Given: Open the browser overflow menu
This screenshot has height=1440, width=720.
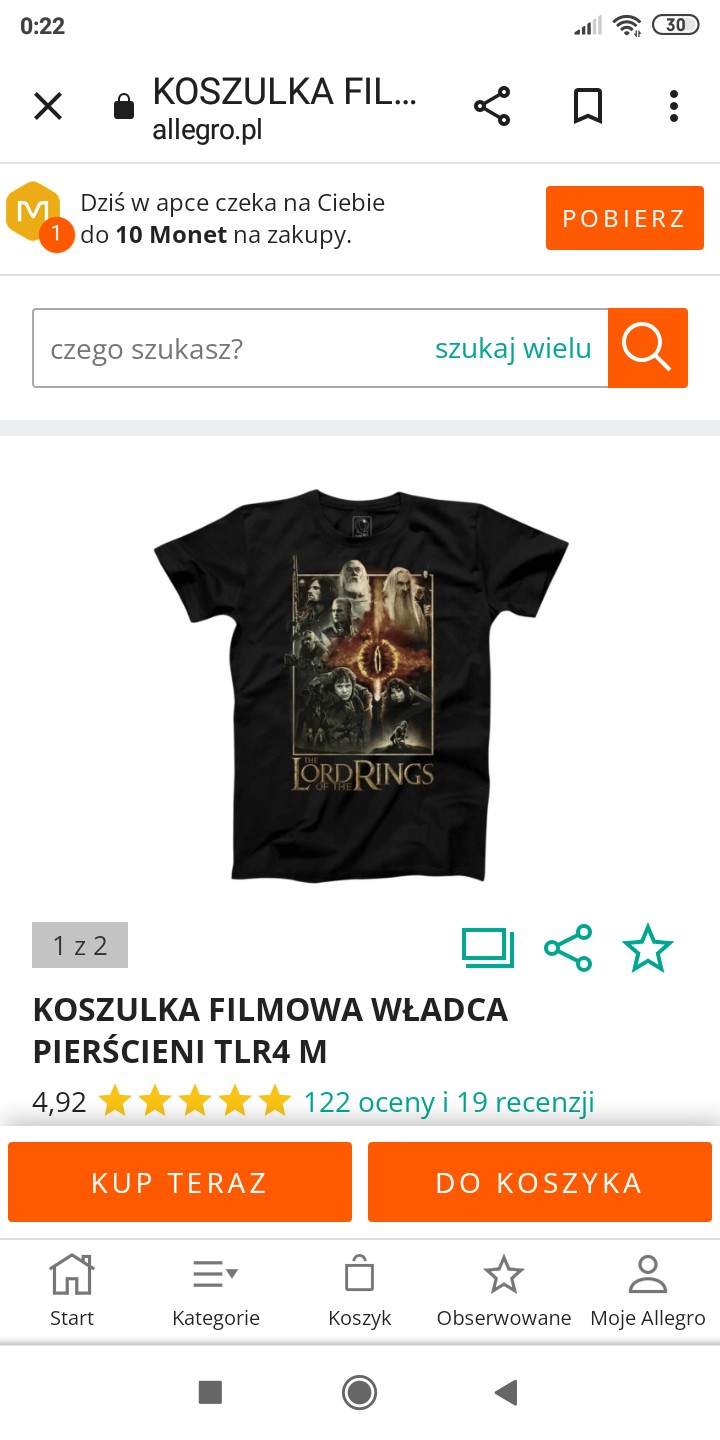Looking at the screenshot, I should pos(674,106).
